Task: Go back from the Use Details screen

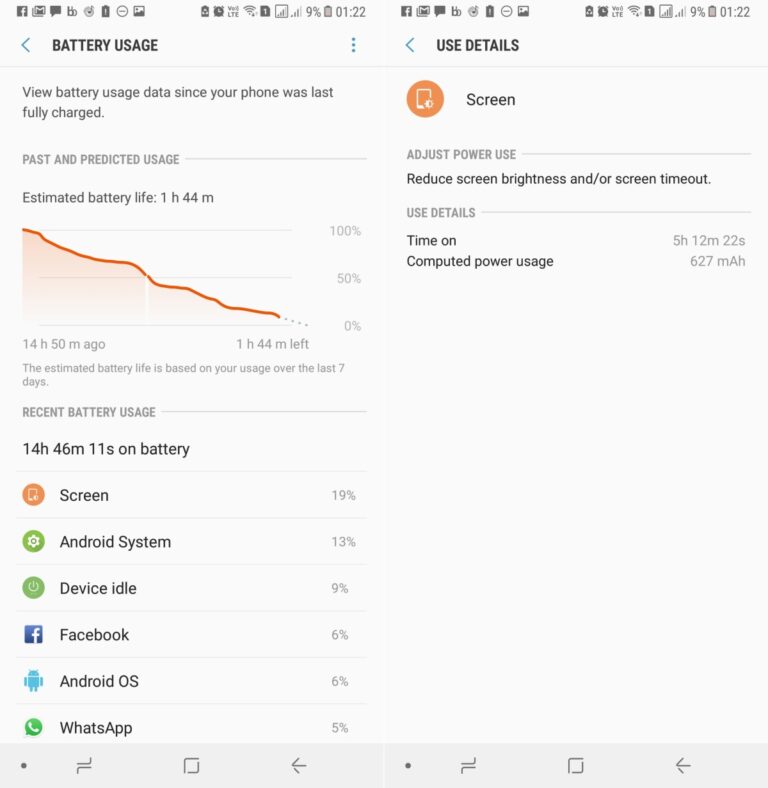Action: (x=410, y=45)
